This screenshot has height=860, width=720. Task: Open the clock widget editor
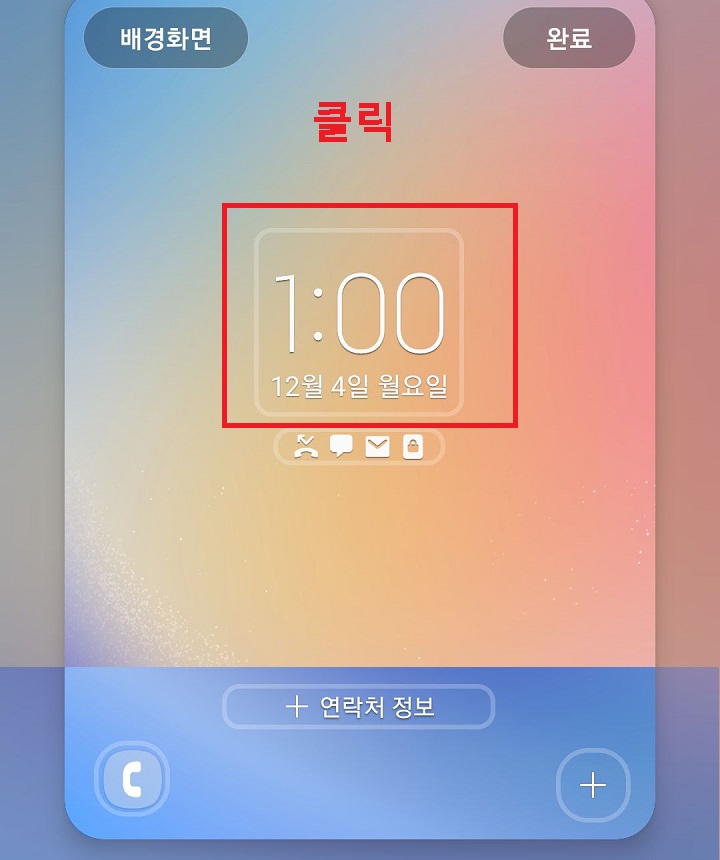click(x=360, y=315)
